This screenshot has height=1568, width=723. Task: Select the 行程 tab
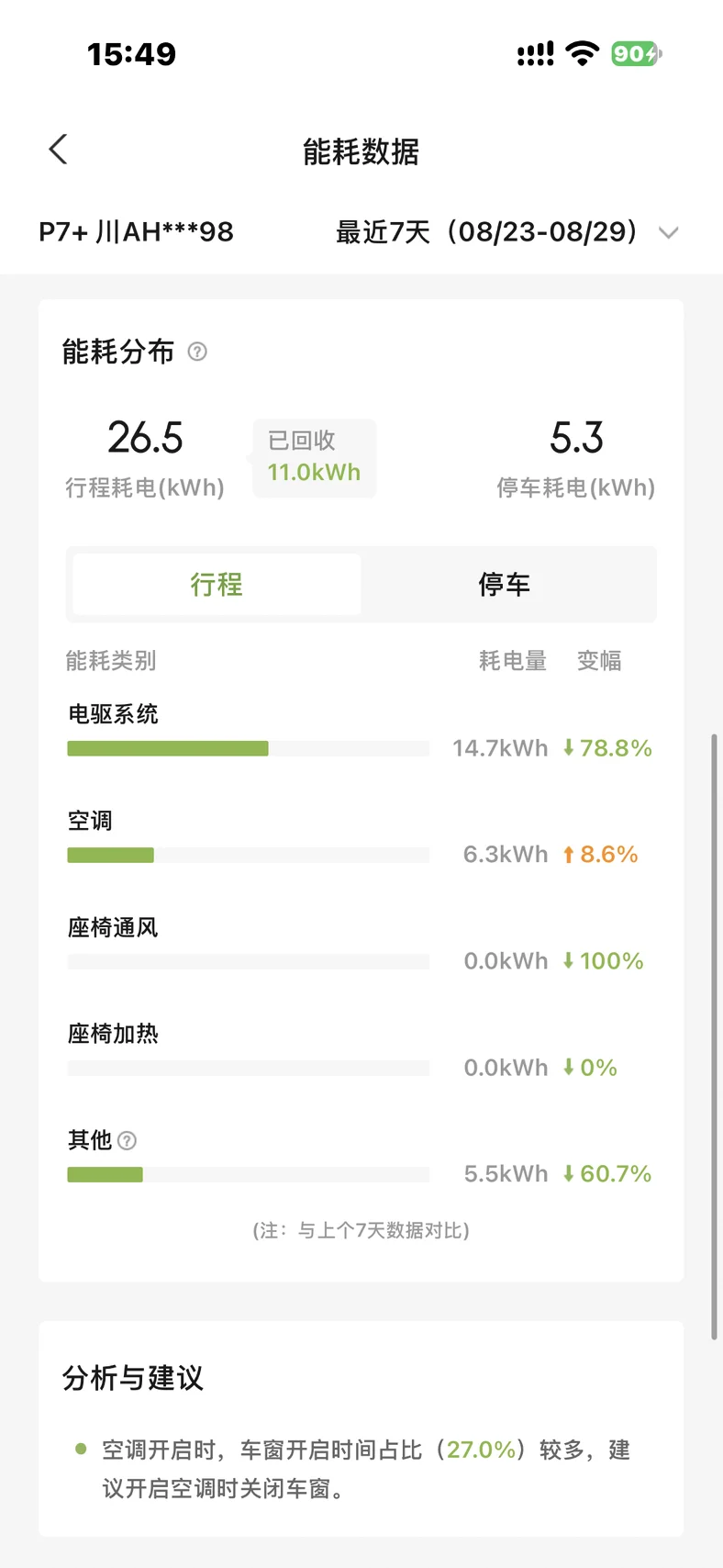(x=217, y=585)
